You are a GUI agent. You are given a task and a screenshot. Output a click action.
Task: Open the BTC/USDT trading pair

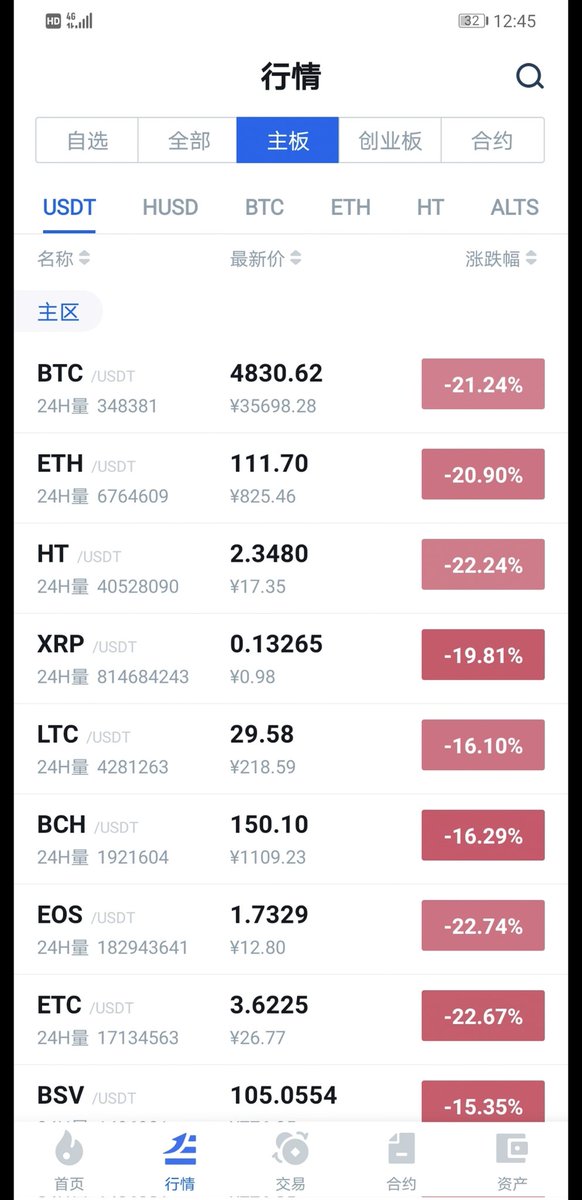tap(291, 388)
